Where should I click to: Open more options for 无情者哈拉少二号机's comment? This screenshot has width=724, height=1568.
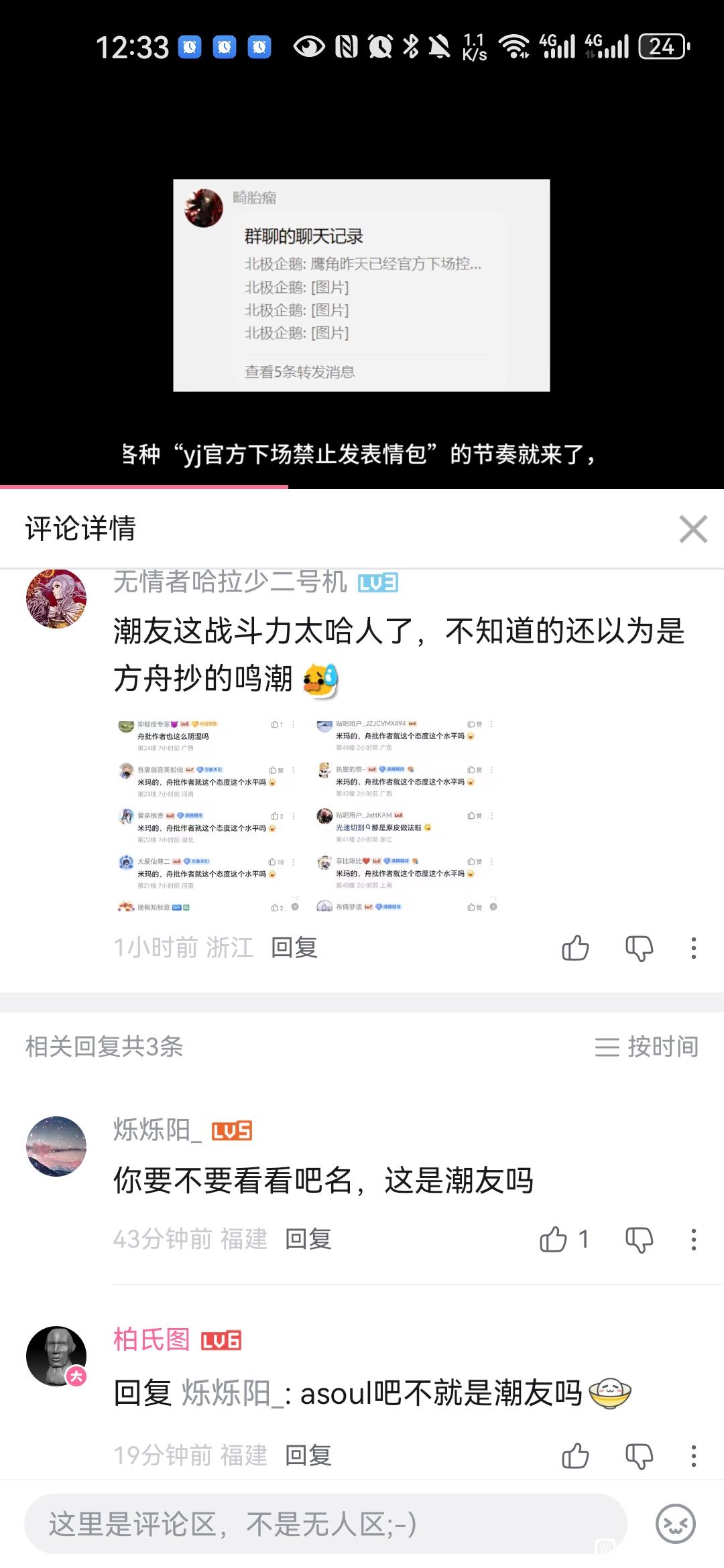coord(693,948)
